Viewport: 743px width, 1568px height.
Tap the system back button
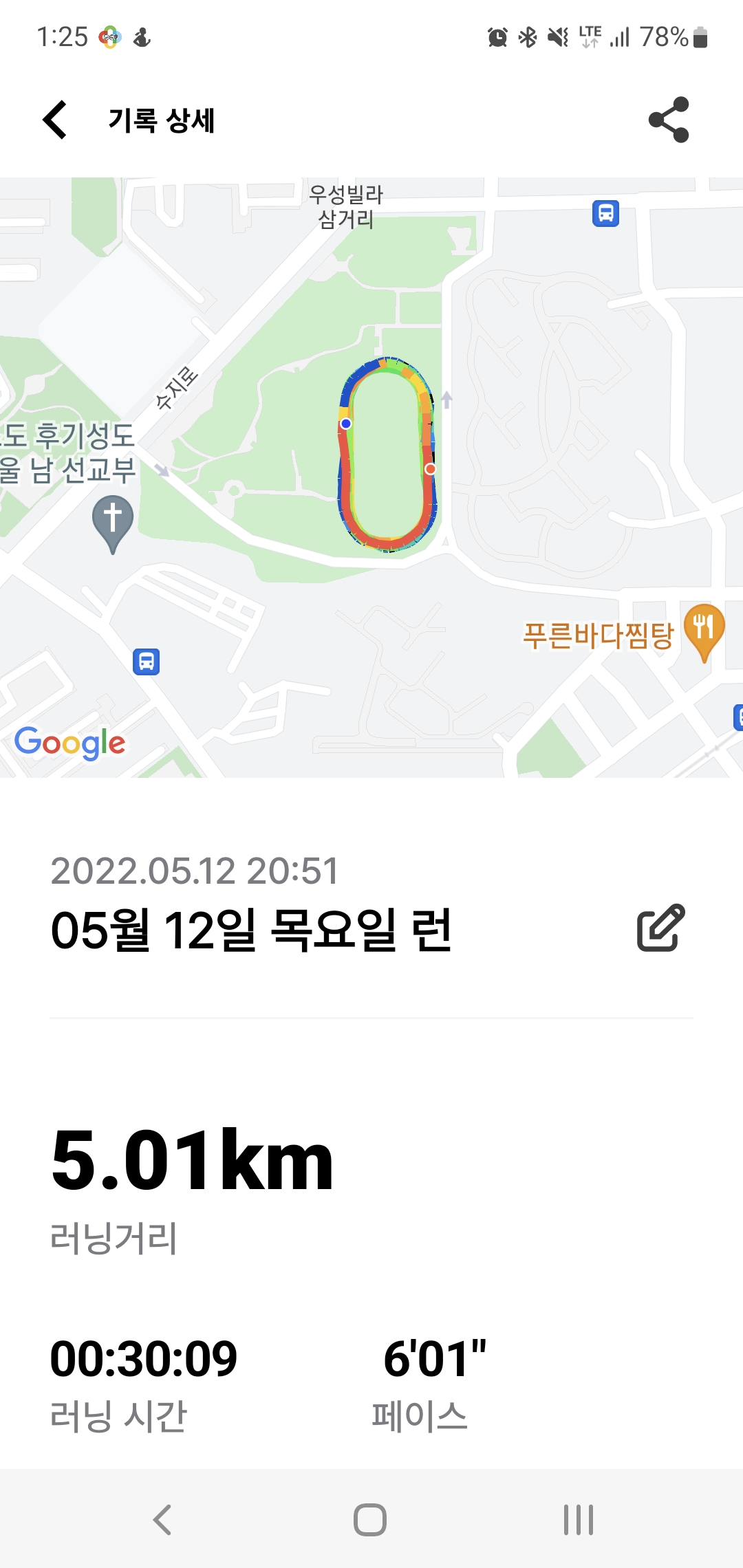(x=162, y=1520)
